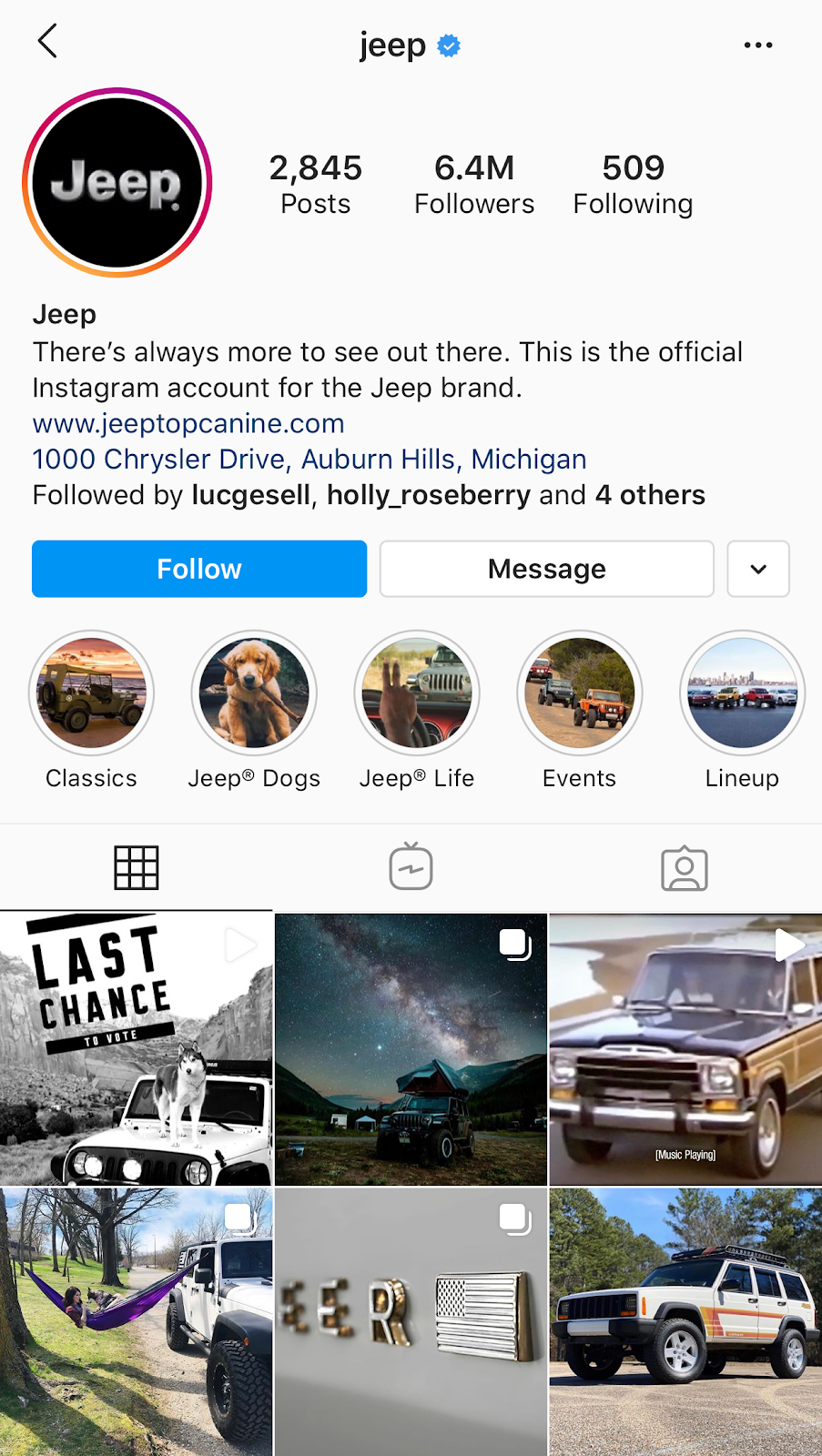Expand suggested accounts dropdown arrow
Image resolution: width=822 pixels, height=1456 pixels.
coord(757,569)
